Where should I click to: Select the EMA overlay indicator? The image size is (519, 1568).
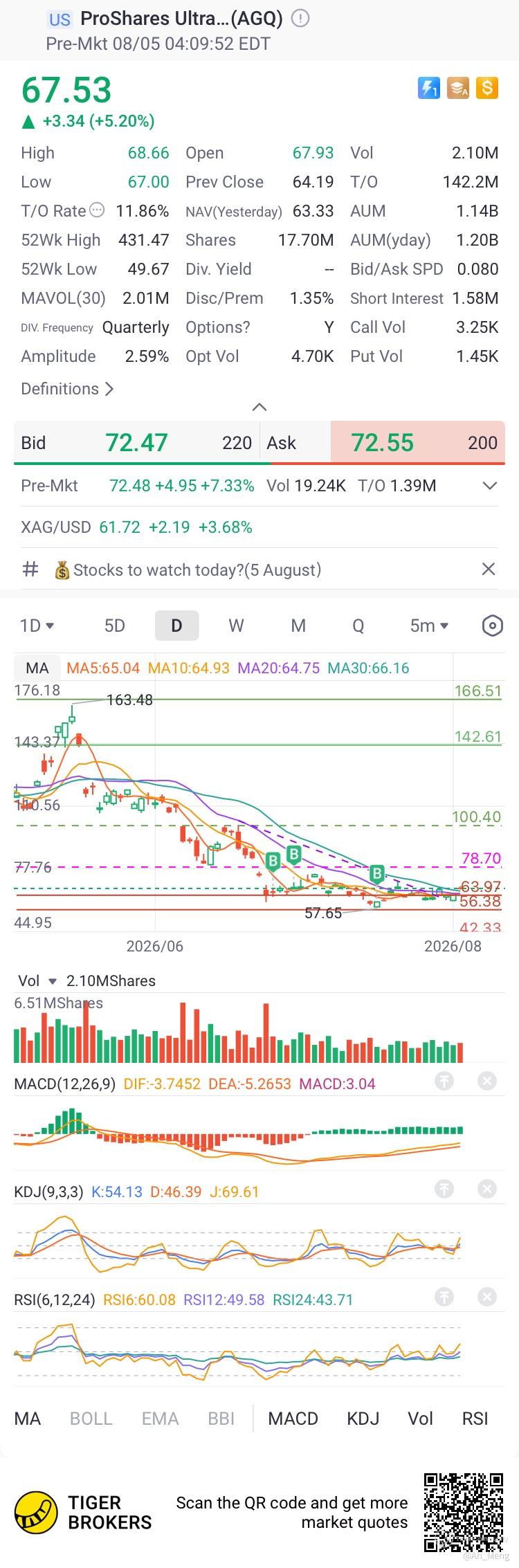click(160, 1419)
